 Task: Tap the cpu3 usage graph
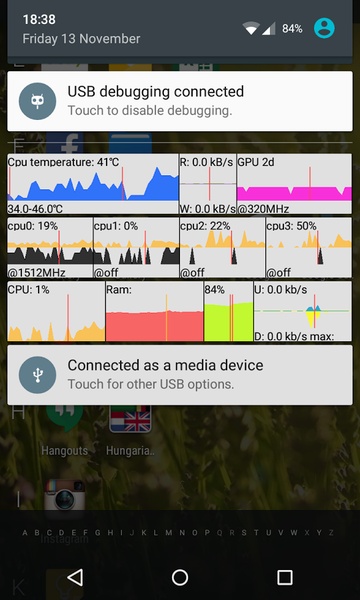309,248
